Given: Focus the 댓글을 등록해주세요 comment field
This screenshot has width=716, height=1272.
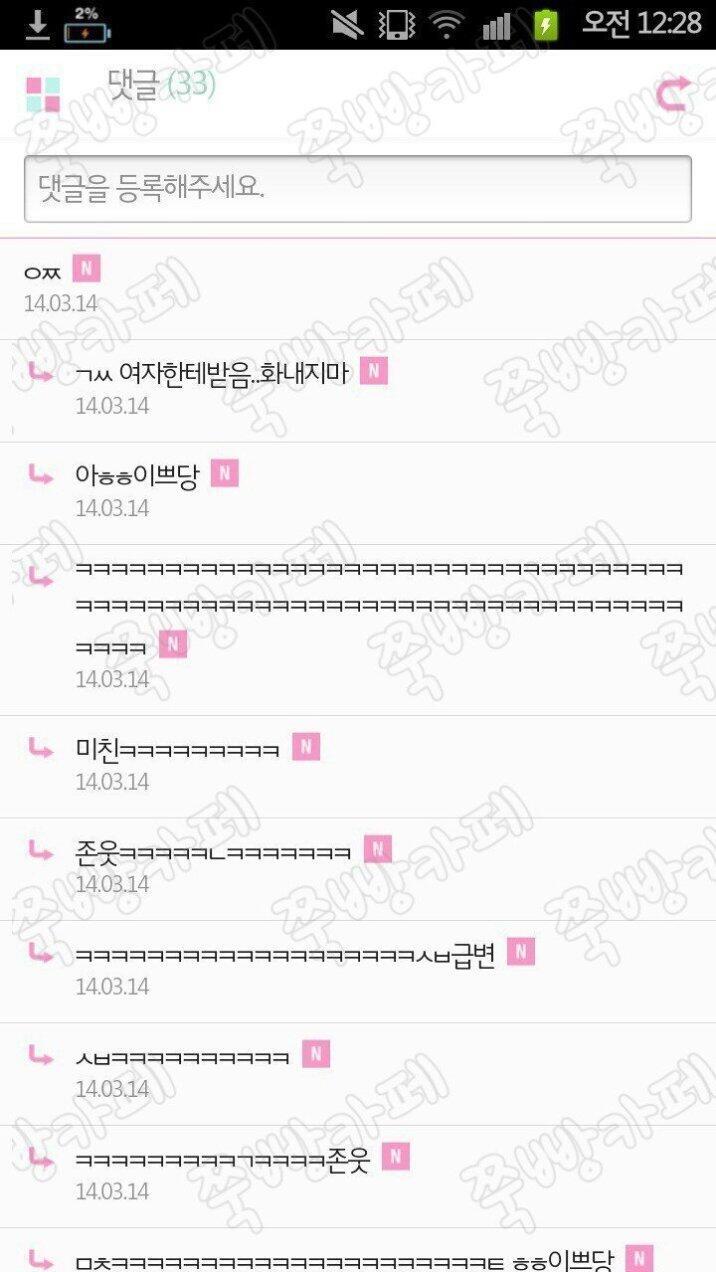Looking at the screenshot, I should pyautogui.click(x=358, y=189).
